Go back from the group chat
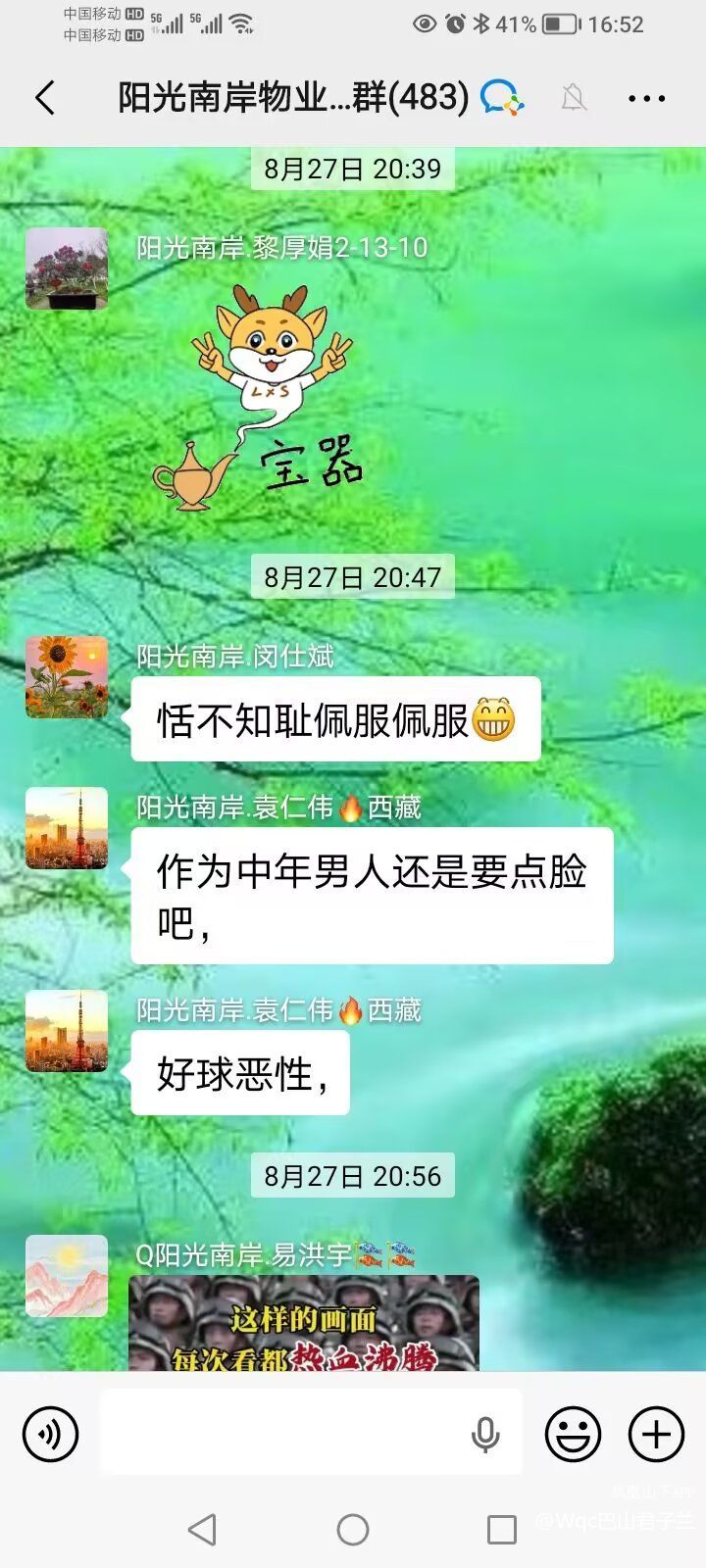This screenshot has width=706, height=1568. pyautogui.click(x=45, y=98)
